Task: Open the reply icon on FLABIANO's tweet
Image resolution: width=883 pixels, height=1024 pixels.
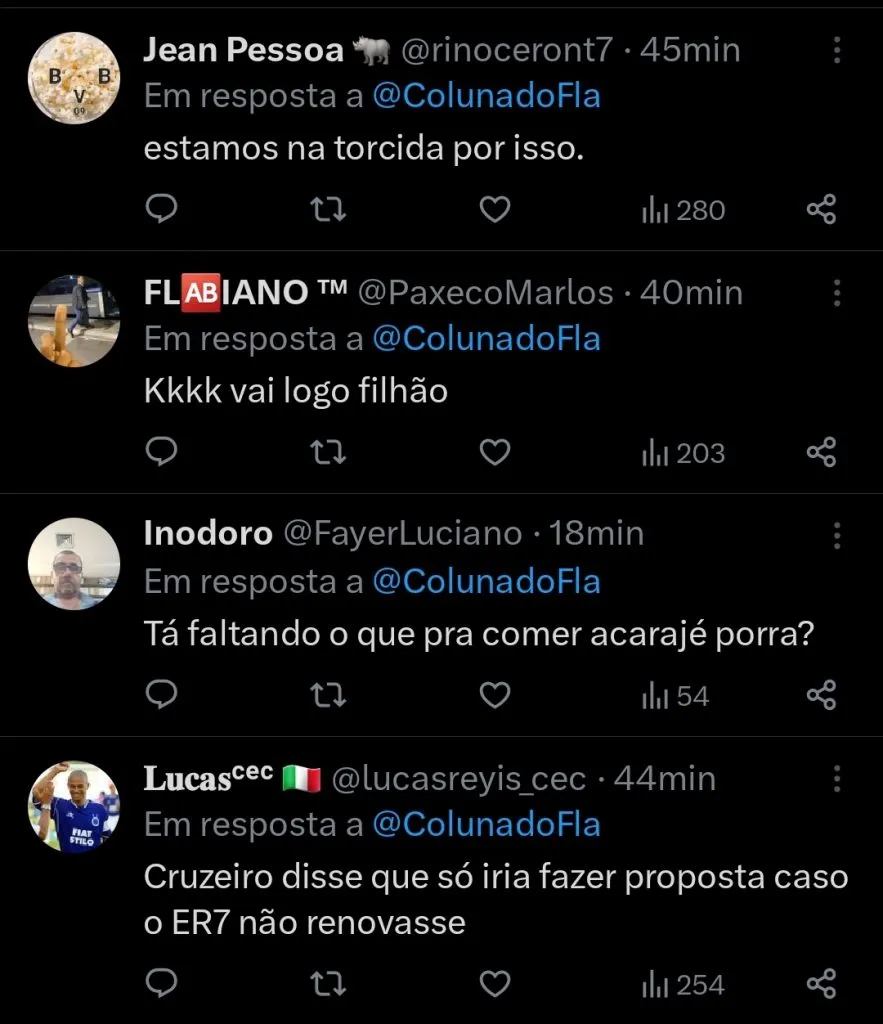Action: click(x=161, y=452)
